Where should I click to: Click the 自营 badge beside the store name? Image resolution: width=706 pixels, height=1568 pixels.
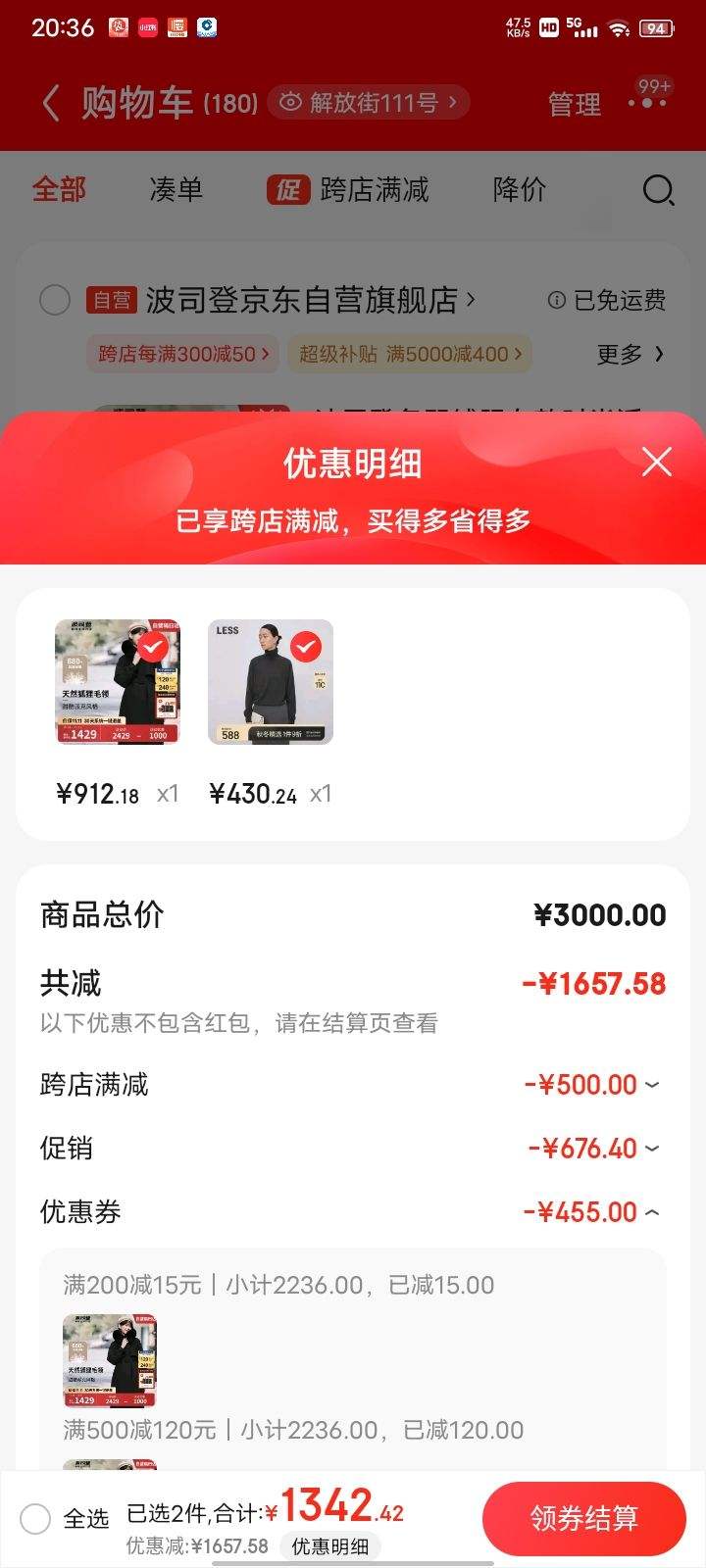click(111, 300)
